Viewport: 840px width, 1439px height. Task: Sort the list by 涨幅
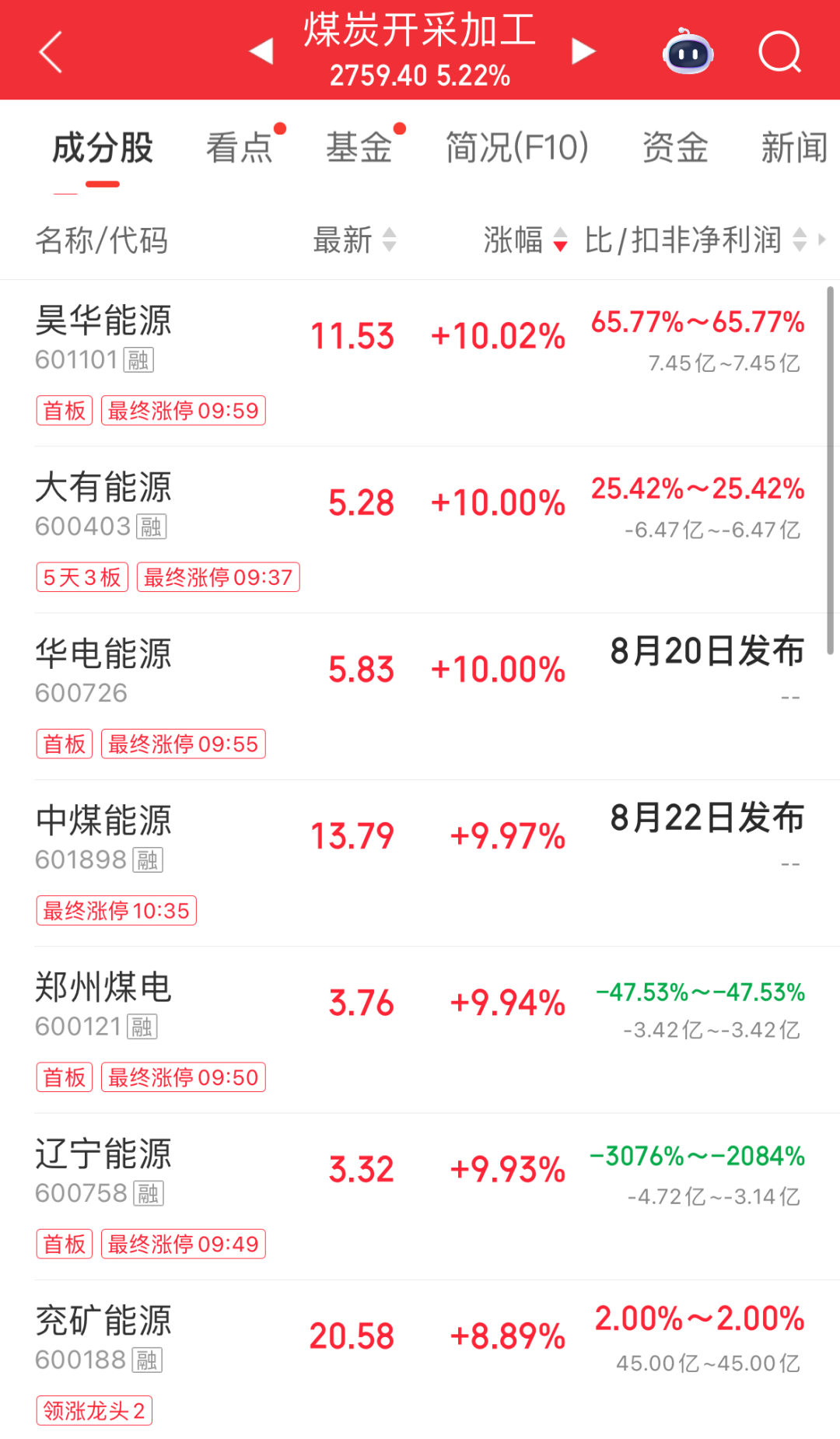[x=526, y=240]
